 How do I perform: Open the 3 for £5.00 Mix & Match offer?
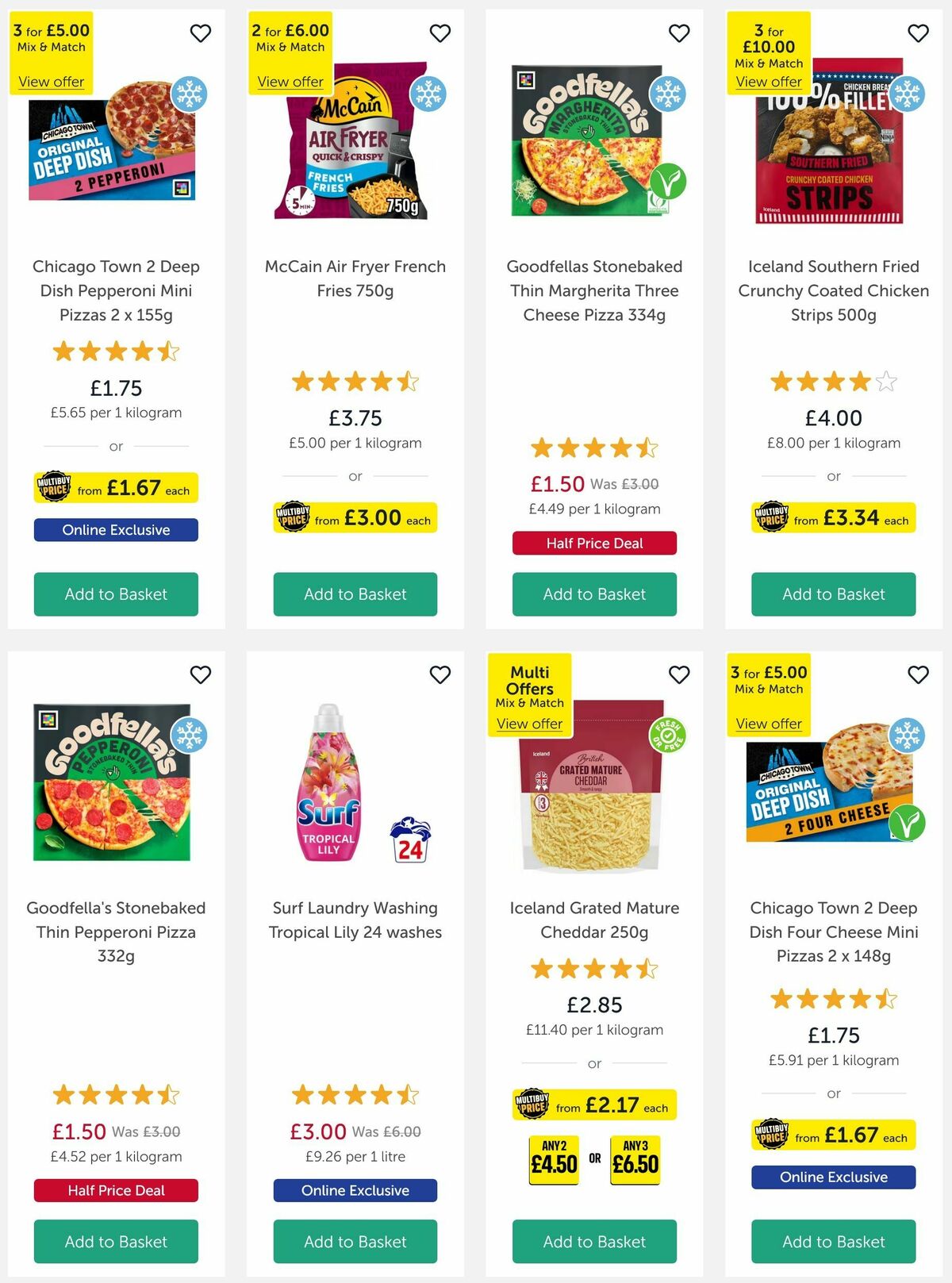pyautogui.click(x=51, y=82)
